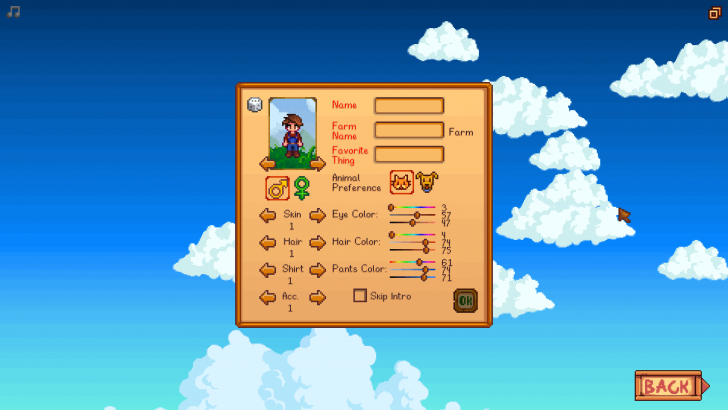Image resolution: width=728 pixels, height=410 pixels.
Task: Tap the Name text field
Action: click(409, 106)
